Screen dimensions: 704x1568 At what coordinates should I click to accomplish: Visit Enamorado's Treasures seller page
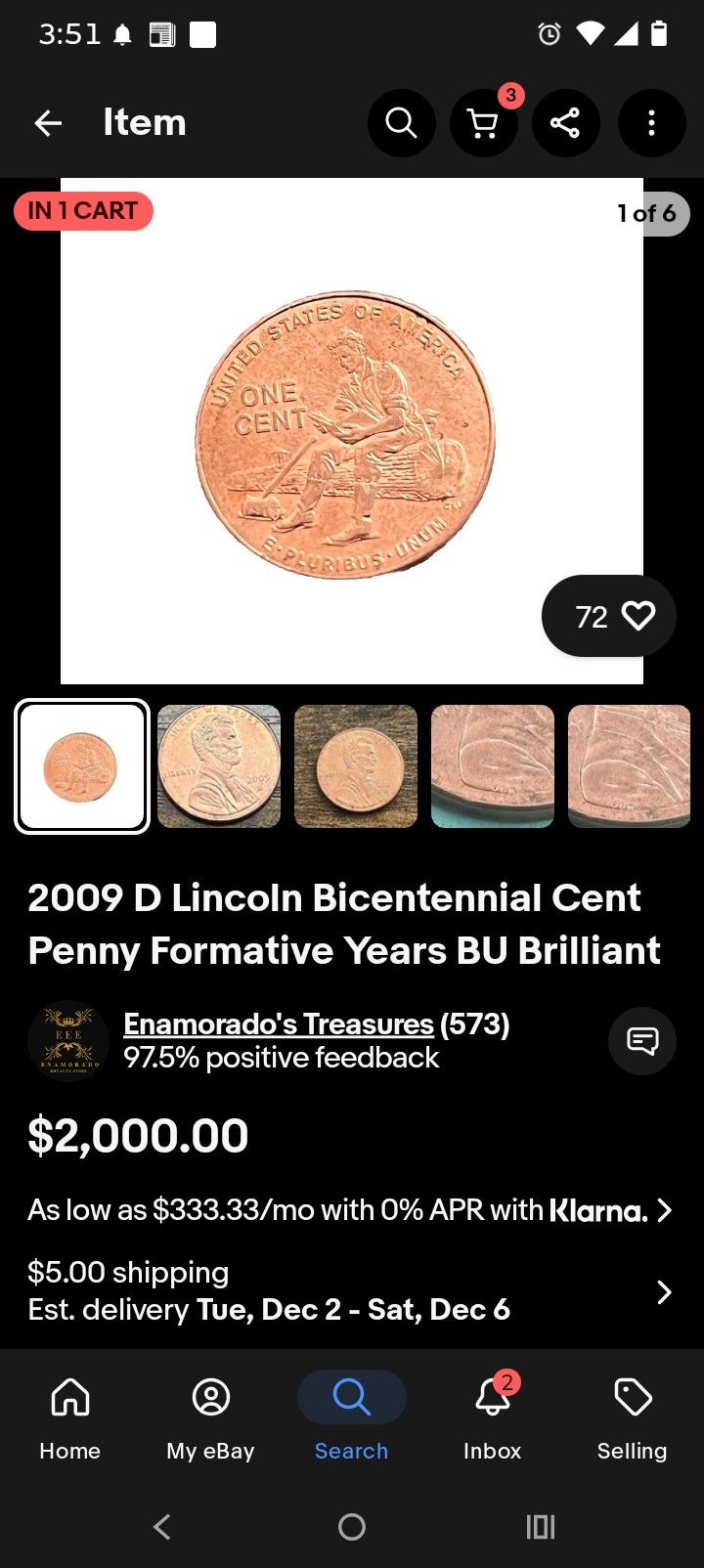click(x=278, y=1024)
